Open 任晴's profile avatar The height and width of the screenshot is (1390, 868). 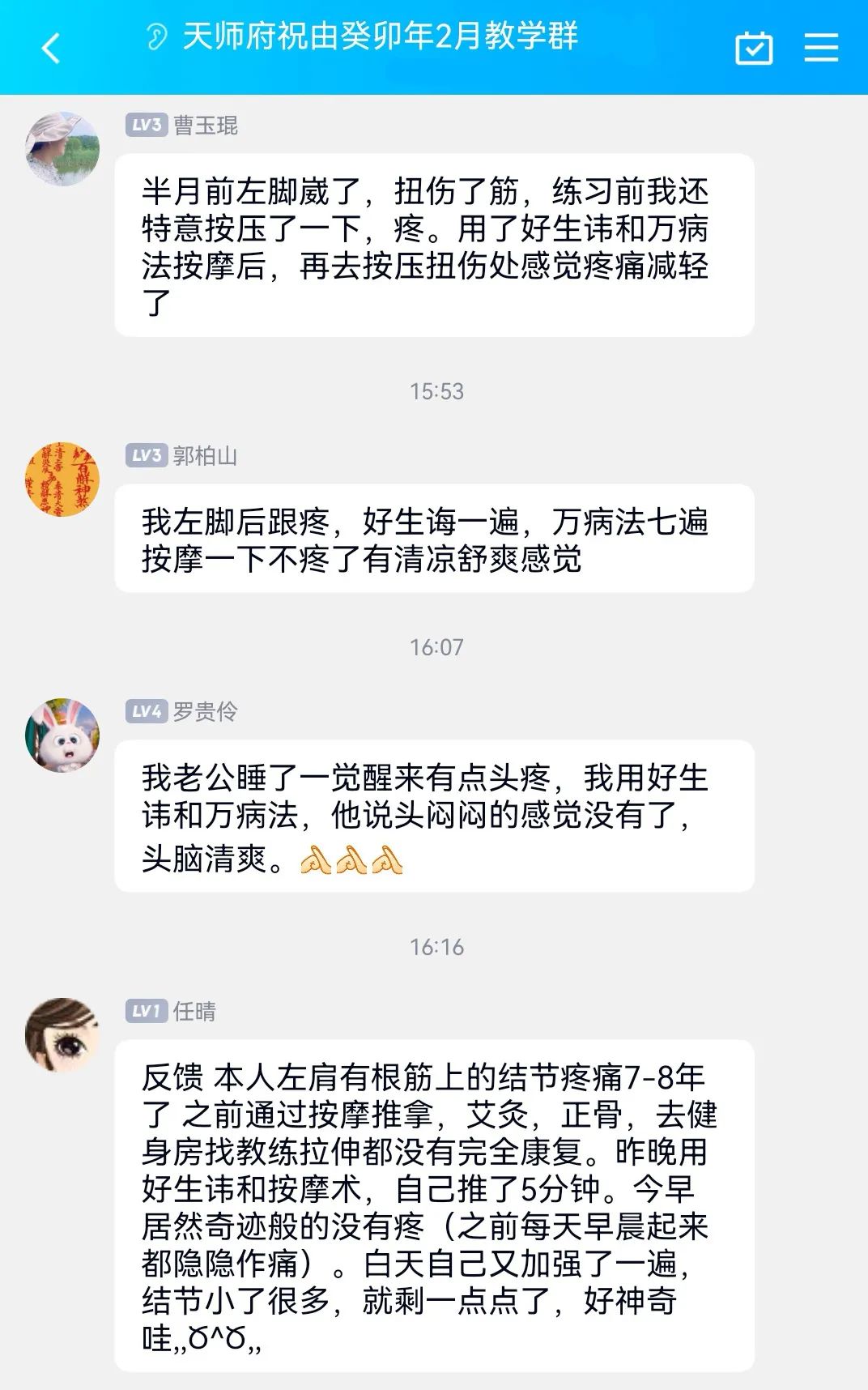62,1035
